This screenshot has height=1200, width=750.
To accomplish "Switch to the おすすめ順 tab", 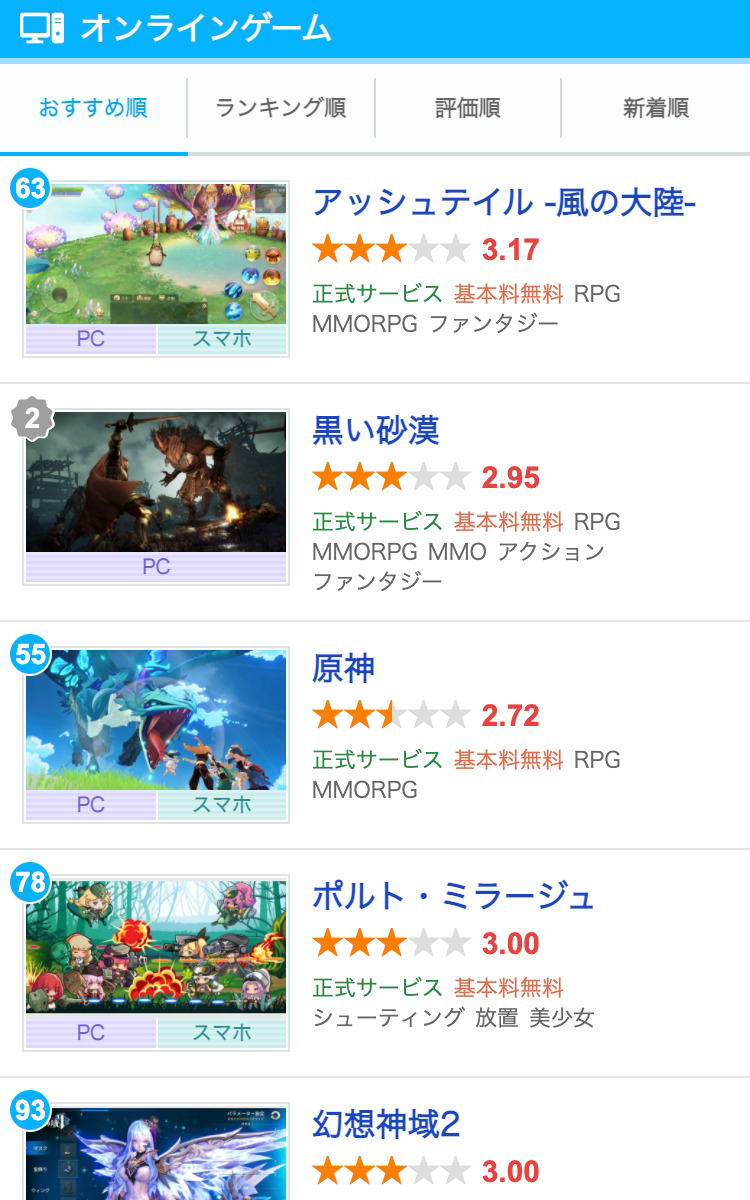I will pos(93,108).
